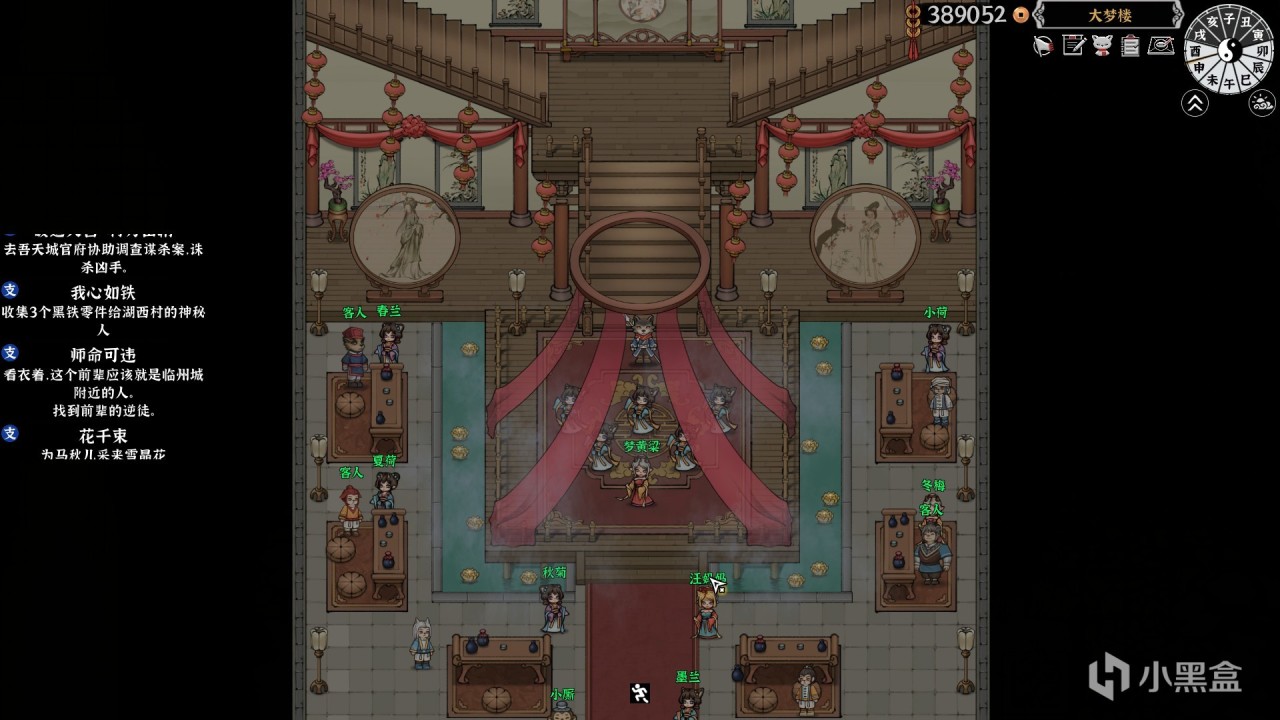The image size is (1280, 720).
Task: Talk to NPC 秋菊
Action: pyautogui.click(x=554, y=607)
